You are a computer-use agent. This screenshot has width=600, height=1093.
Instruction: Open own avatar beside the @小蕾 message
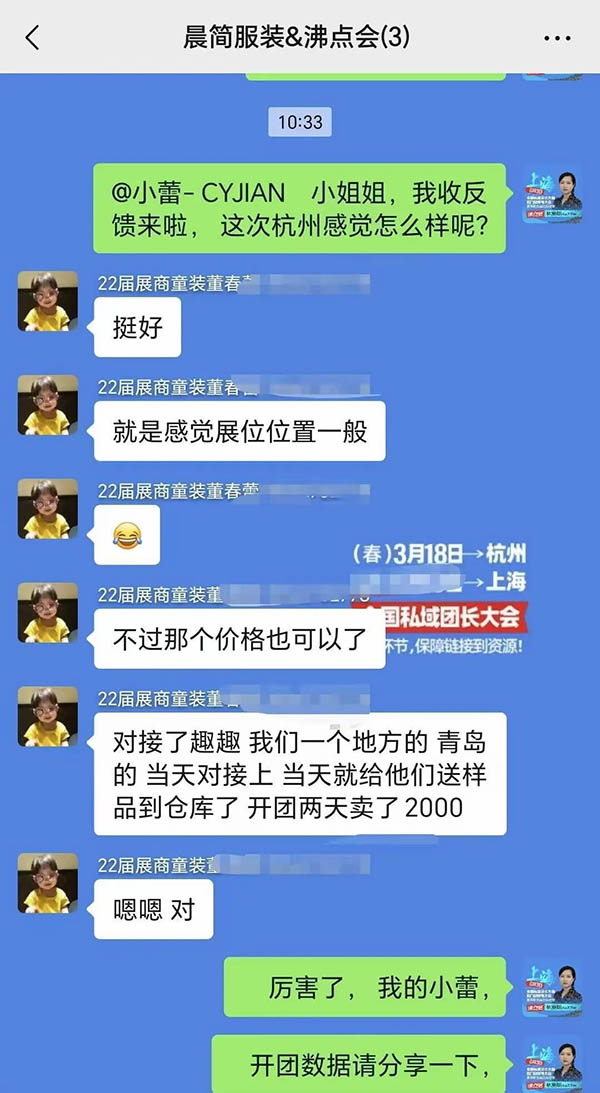553,195
